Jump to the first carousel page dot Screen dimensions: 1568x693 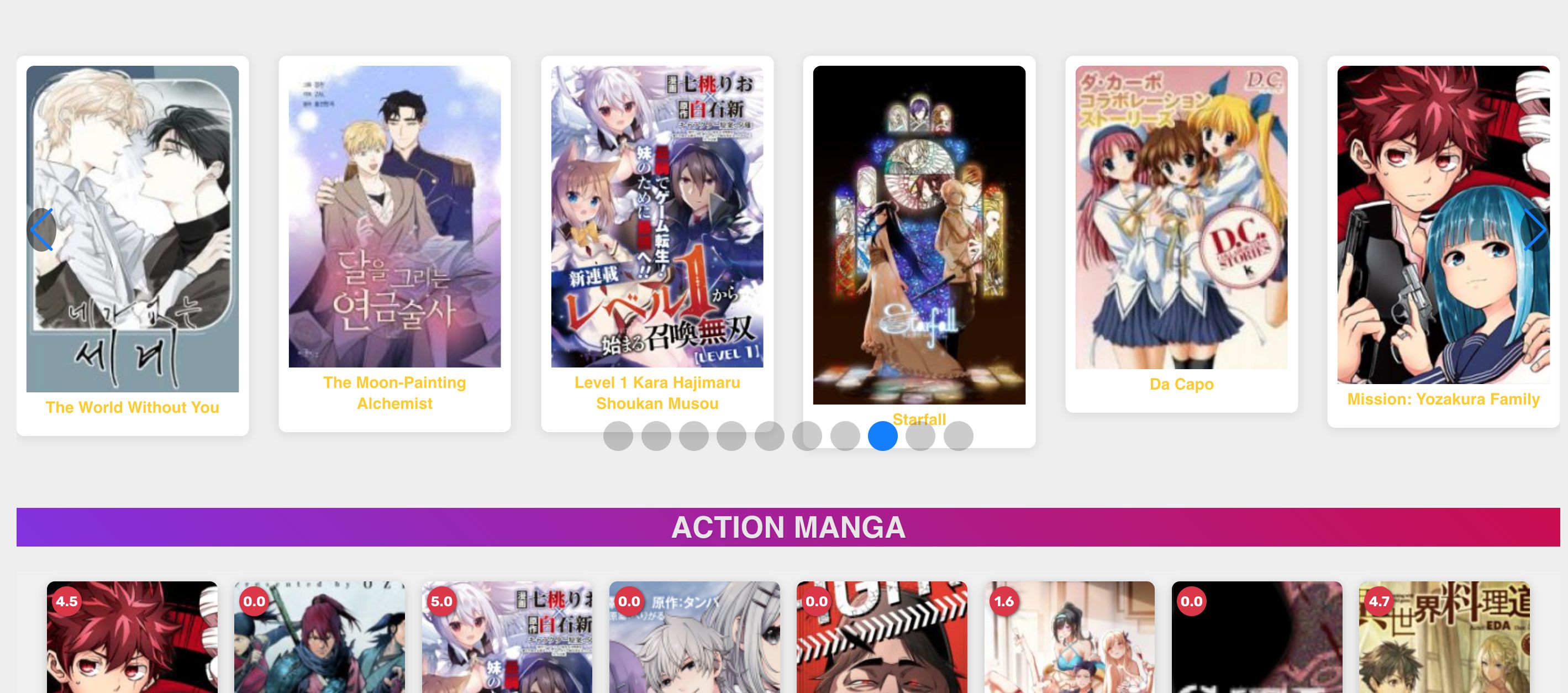click(x=618, y=436)
